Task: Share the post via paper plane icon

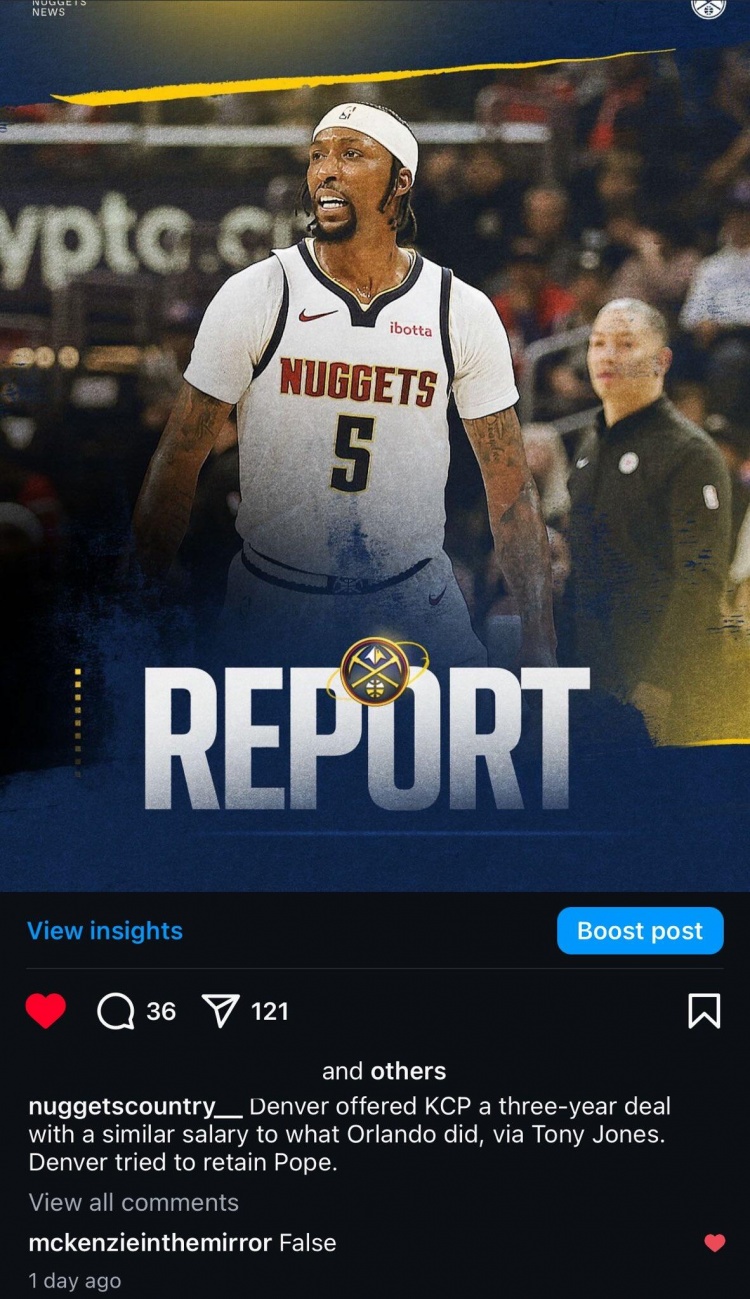Action: coord(220,1012)
